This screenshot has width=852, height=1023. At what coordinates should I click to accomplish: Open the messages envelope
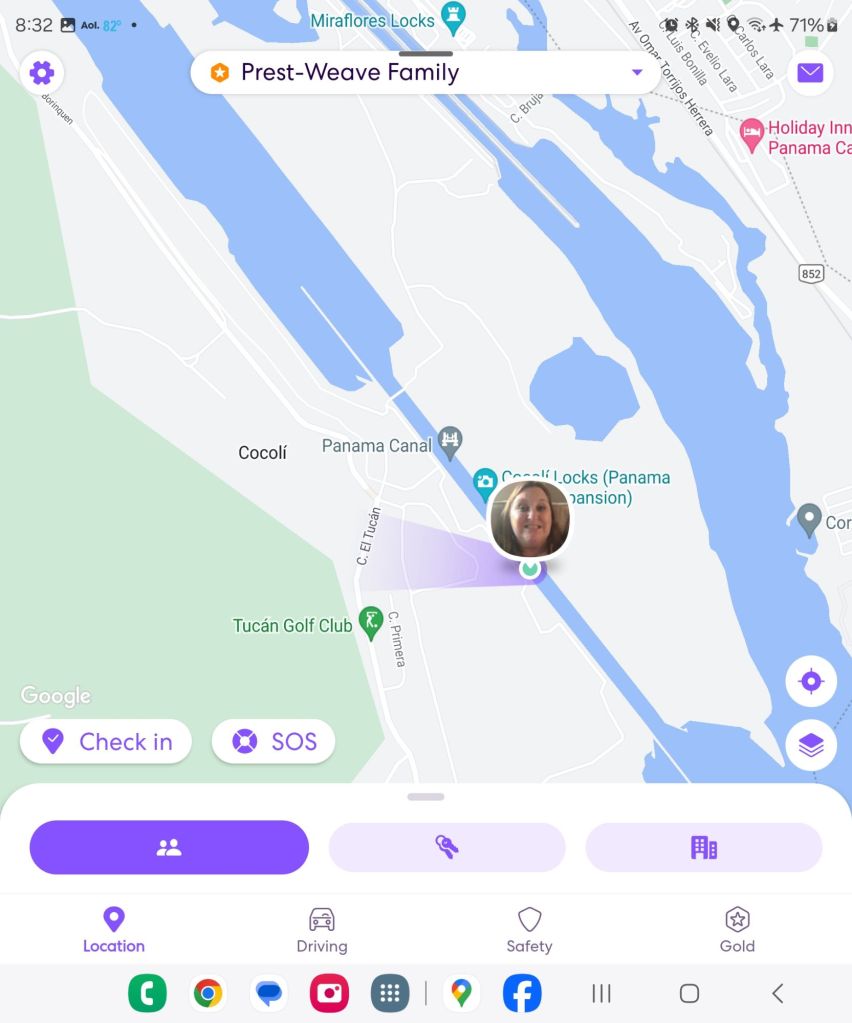tap(809, 73)
